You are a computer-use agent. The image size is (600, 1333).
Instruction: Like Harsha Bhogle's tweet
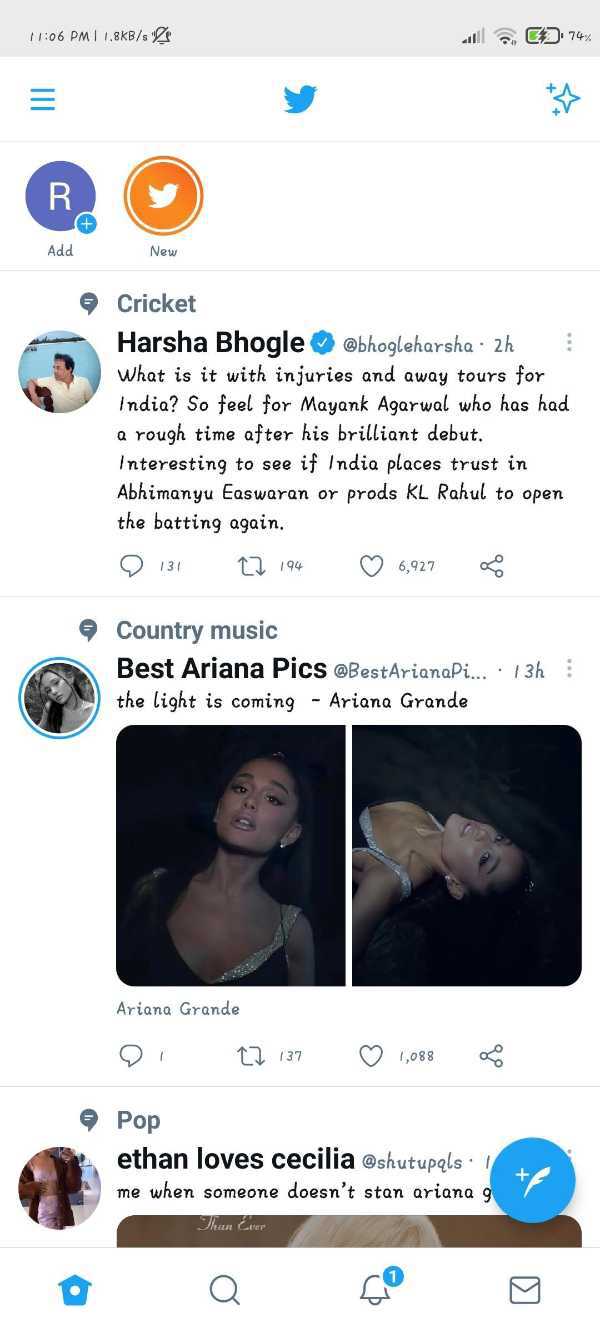click(x=371, y=566)
